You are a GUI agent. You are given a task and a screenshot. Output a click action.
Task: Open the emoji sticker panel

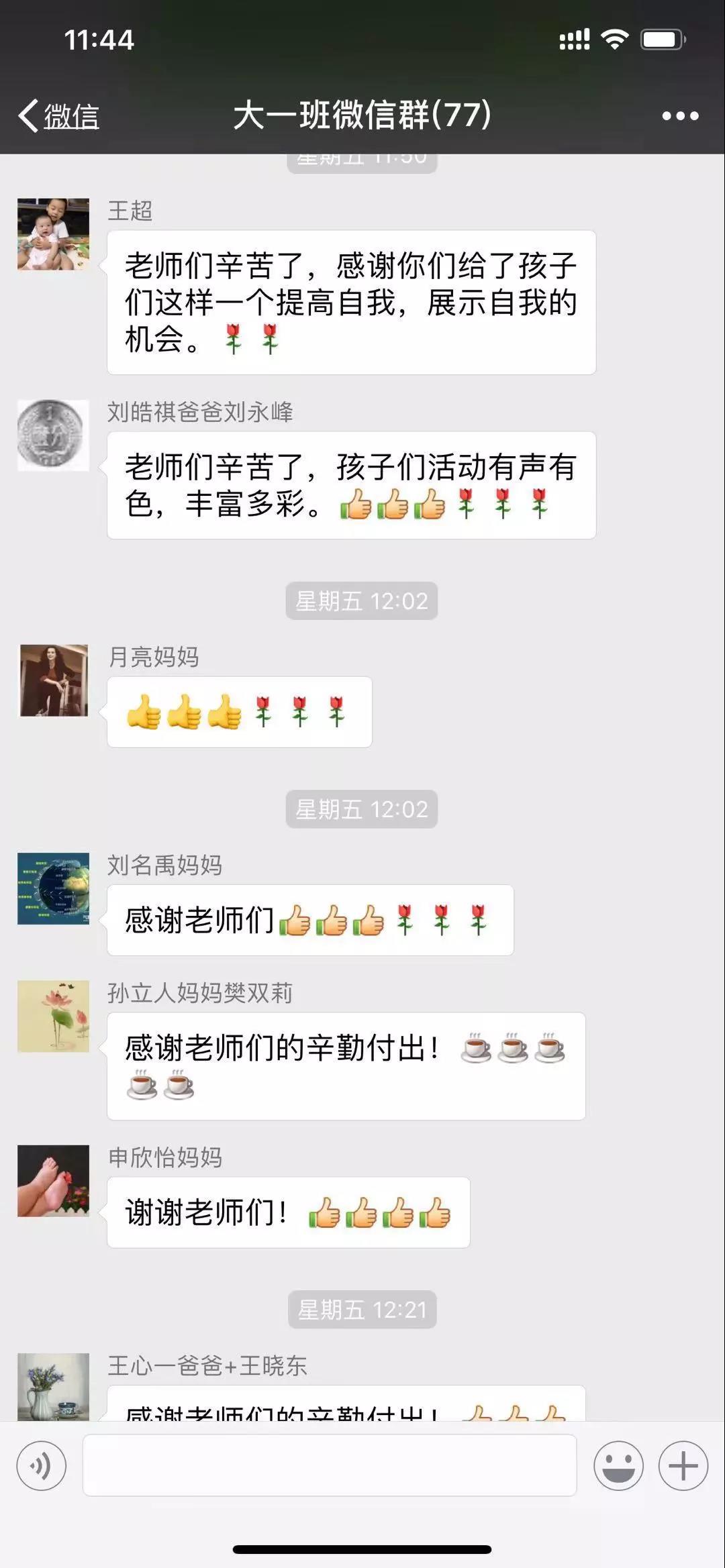pyautogui.click(x=618, y=1466)
